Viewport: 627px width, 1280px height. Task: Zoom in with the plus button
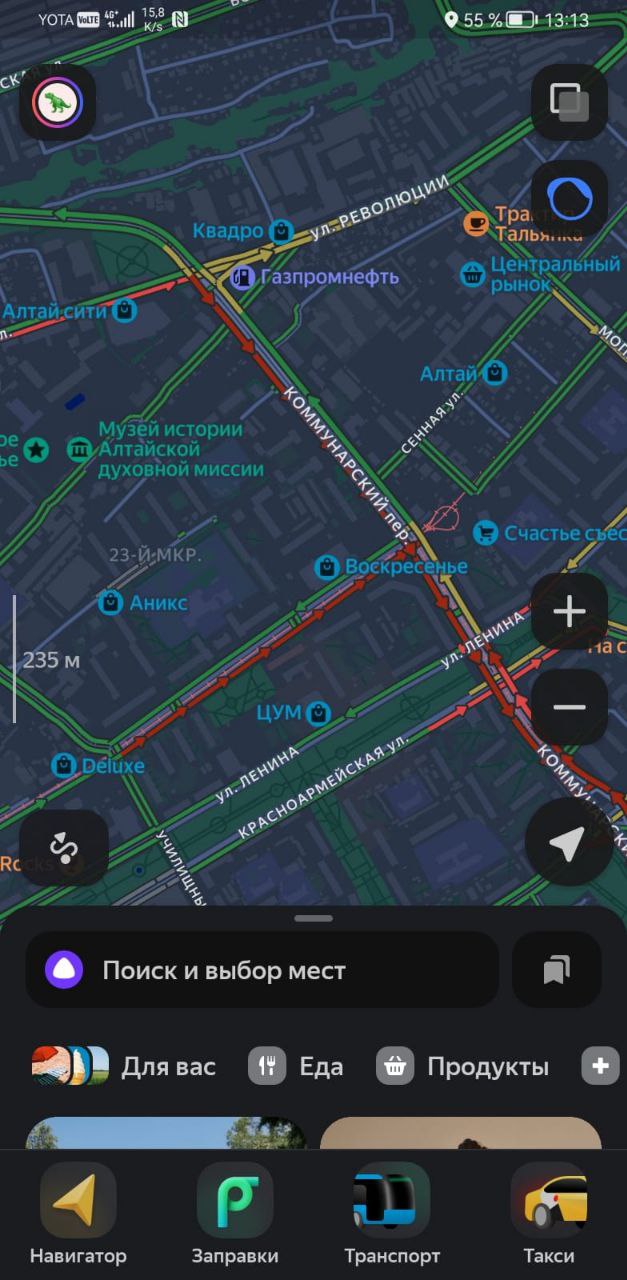point(569,611)
